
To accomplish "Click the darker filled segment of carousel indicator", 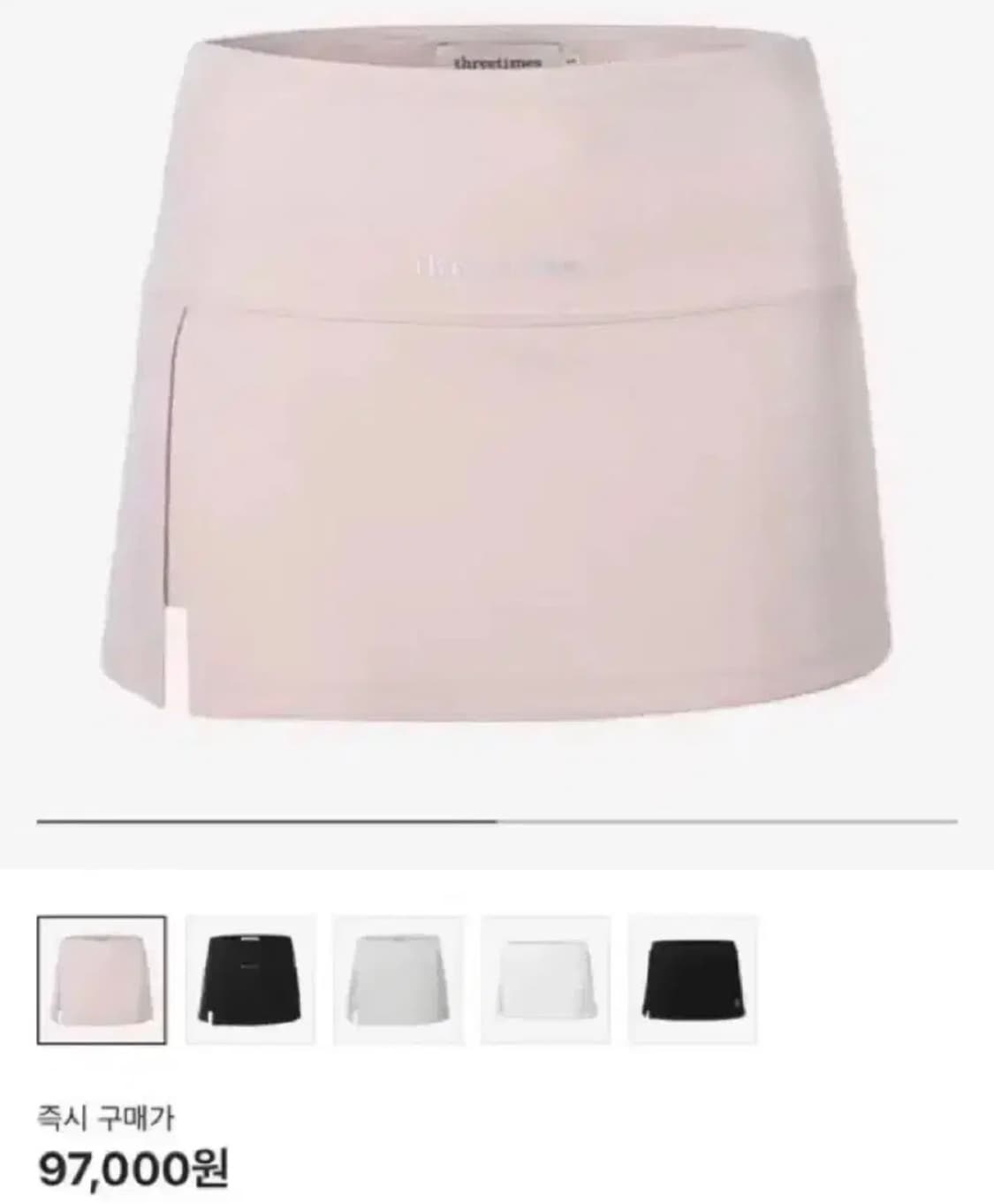I will pyautogui.click(x=265, y=820).
